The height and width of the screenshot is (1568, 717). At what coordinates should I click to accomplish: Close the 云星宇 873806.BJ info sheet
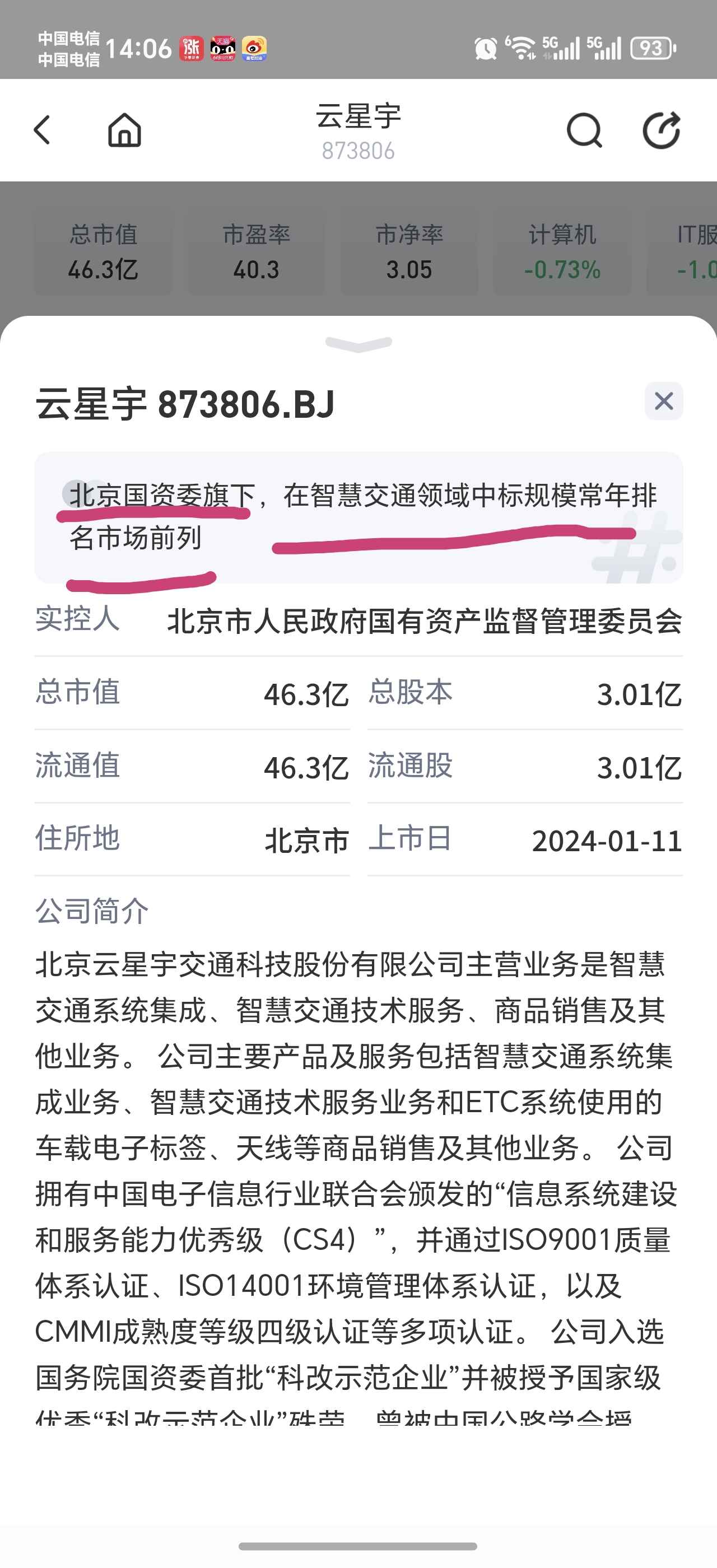pos(663,401)
